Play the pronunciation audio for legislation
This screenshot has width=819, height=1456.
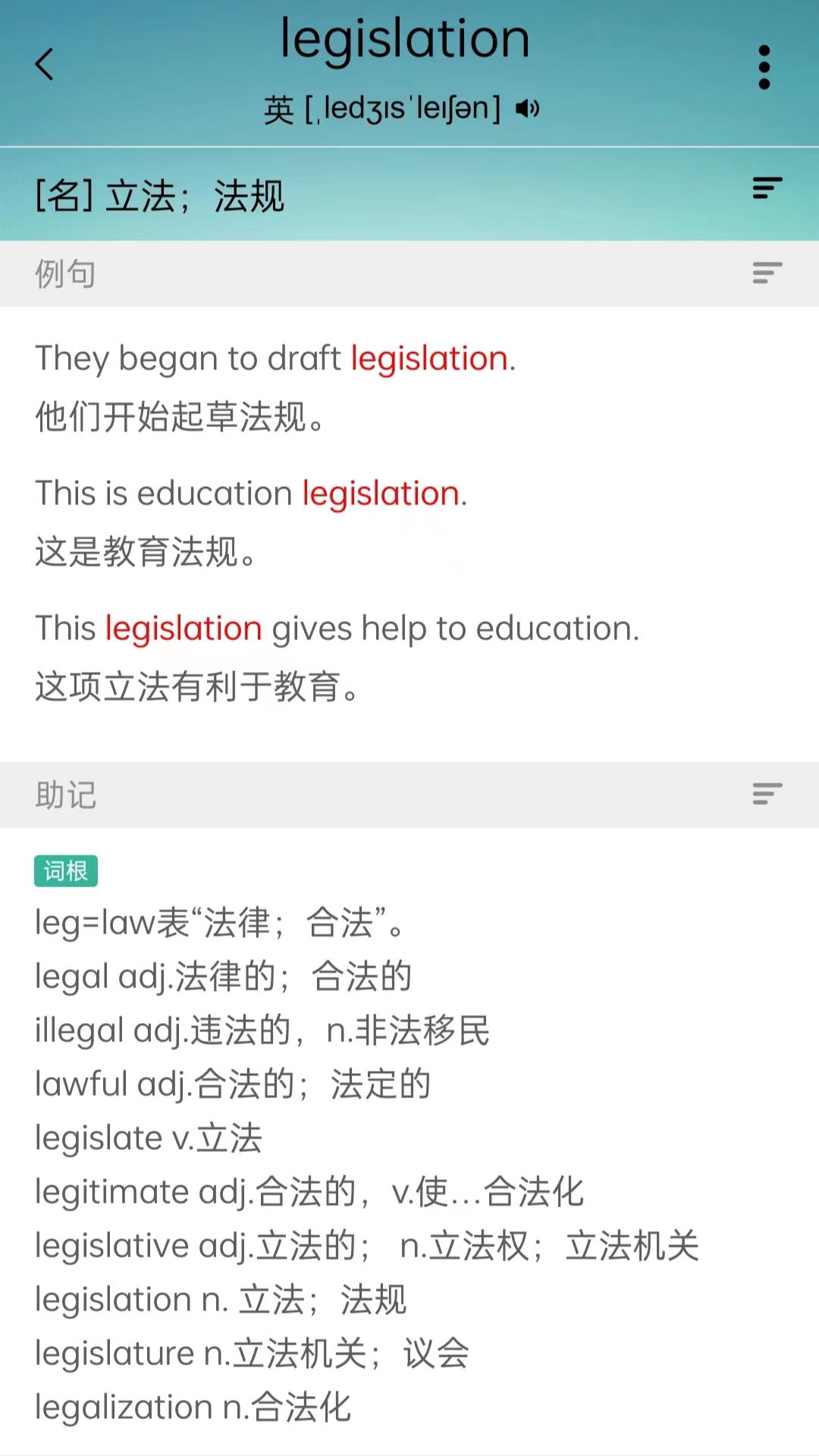click(x=527, y=109)
